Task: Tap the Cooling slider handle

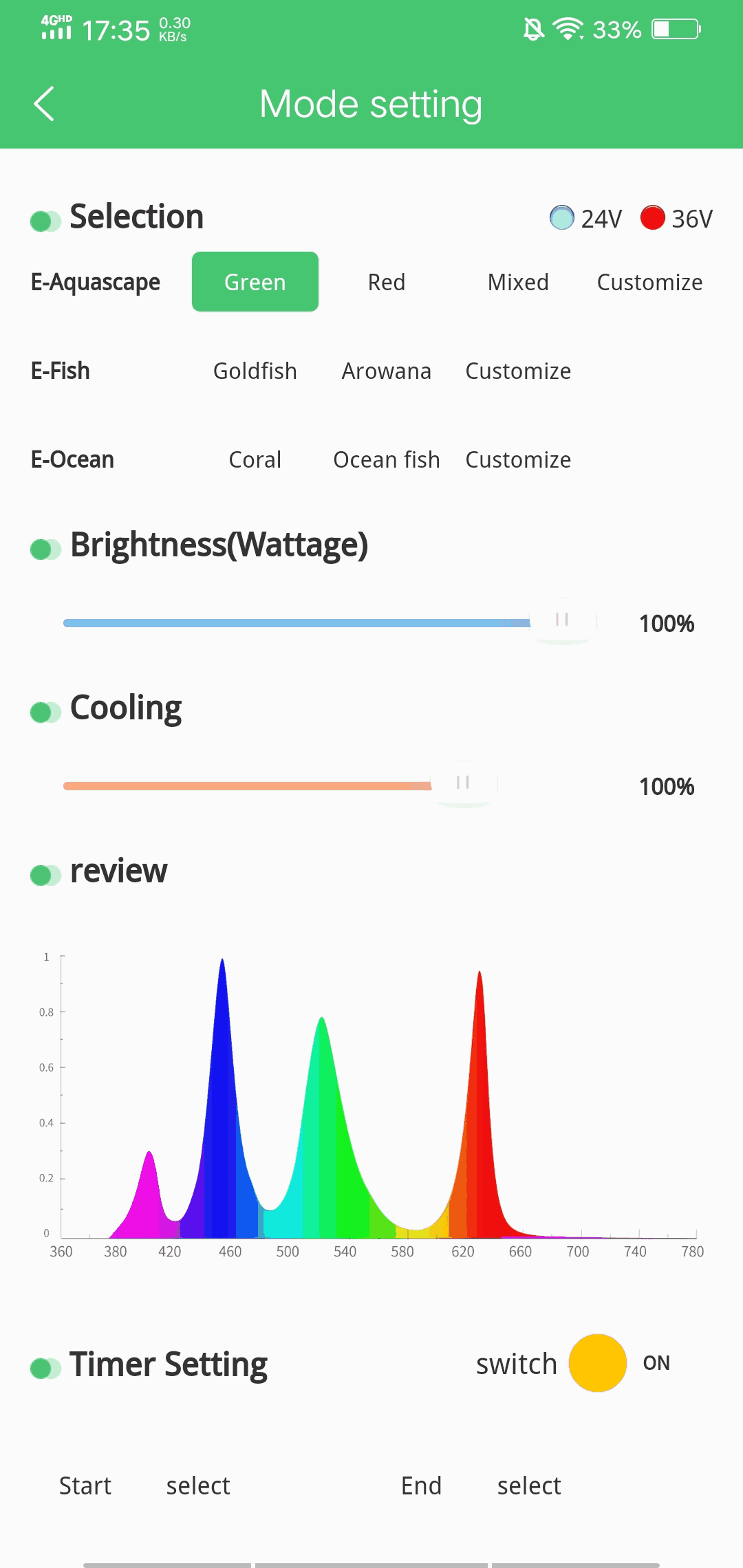Action: (x=464, y=783)
